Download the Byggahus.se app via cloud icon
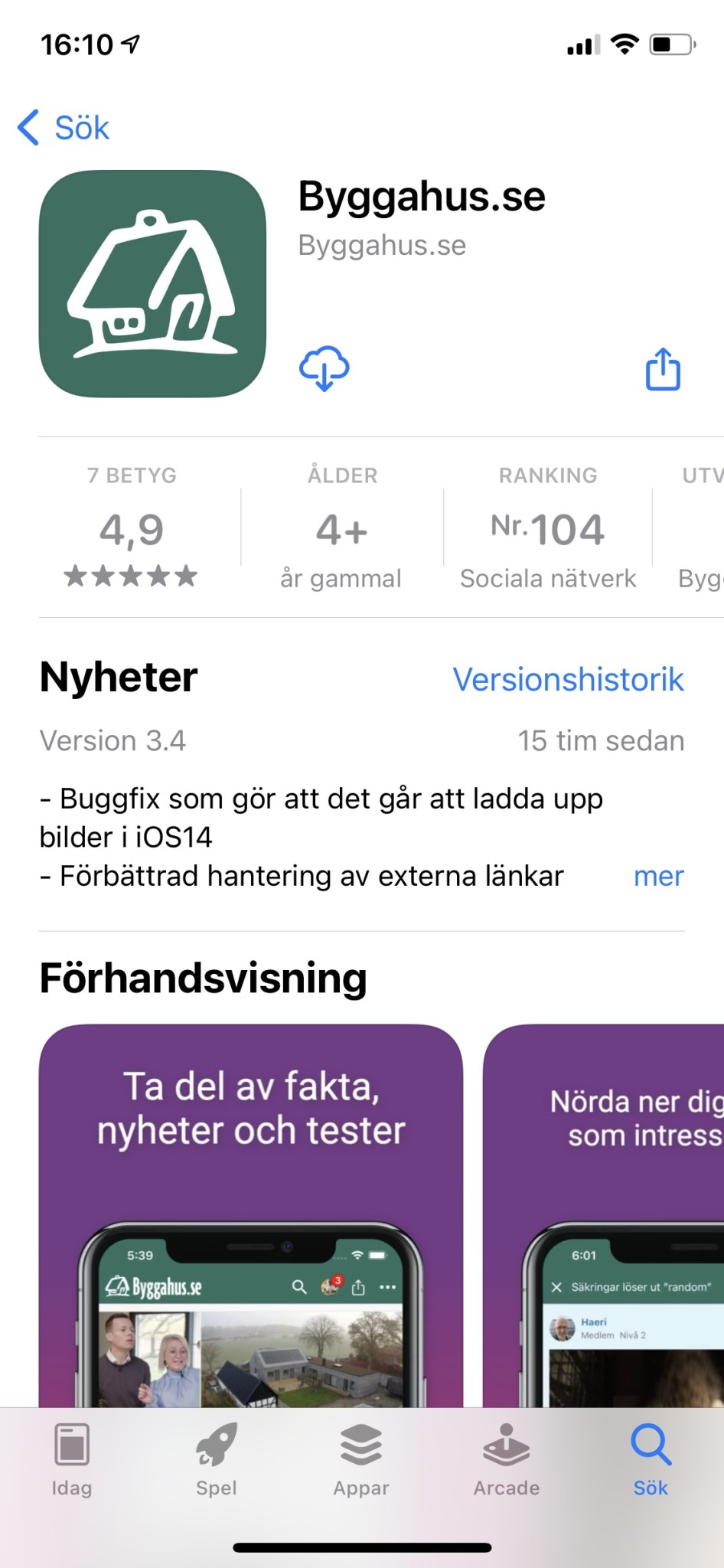The image size is (724, 1568). pyautogui.click(x=324, y=368)
